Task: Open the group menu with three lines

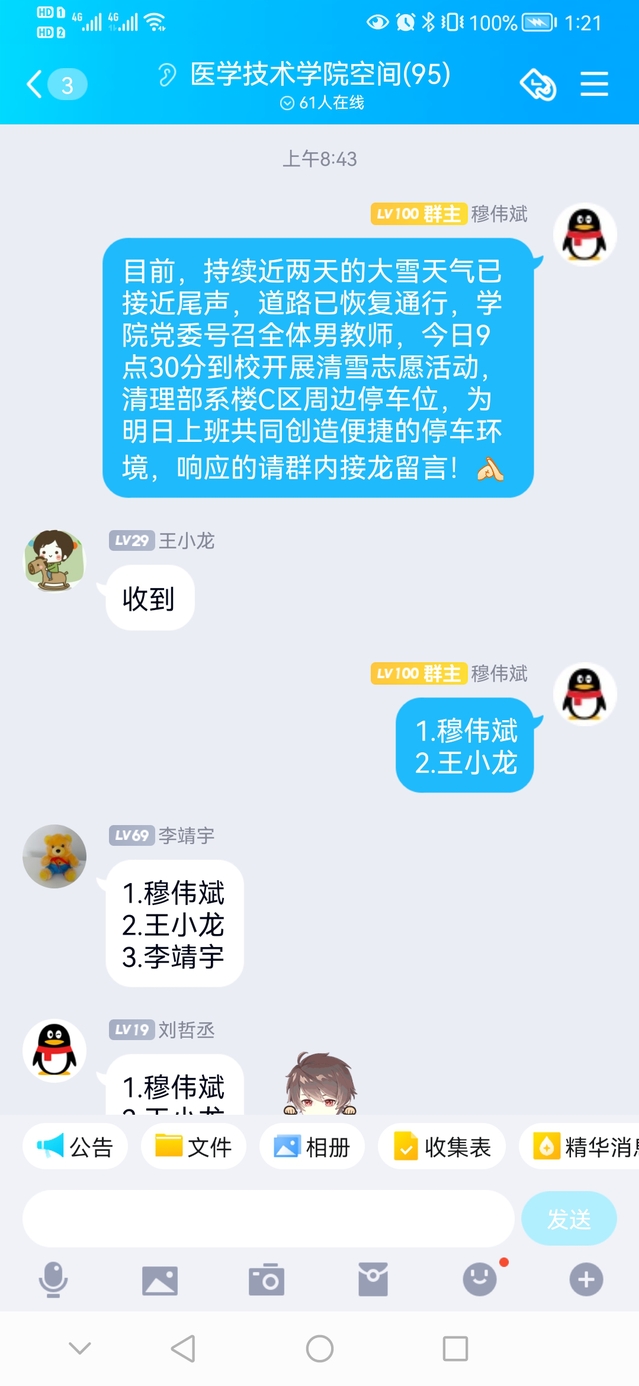Action: pyautogui.click(x=594, y=84)
